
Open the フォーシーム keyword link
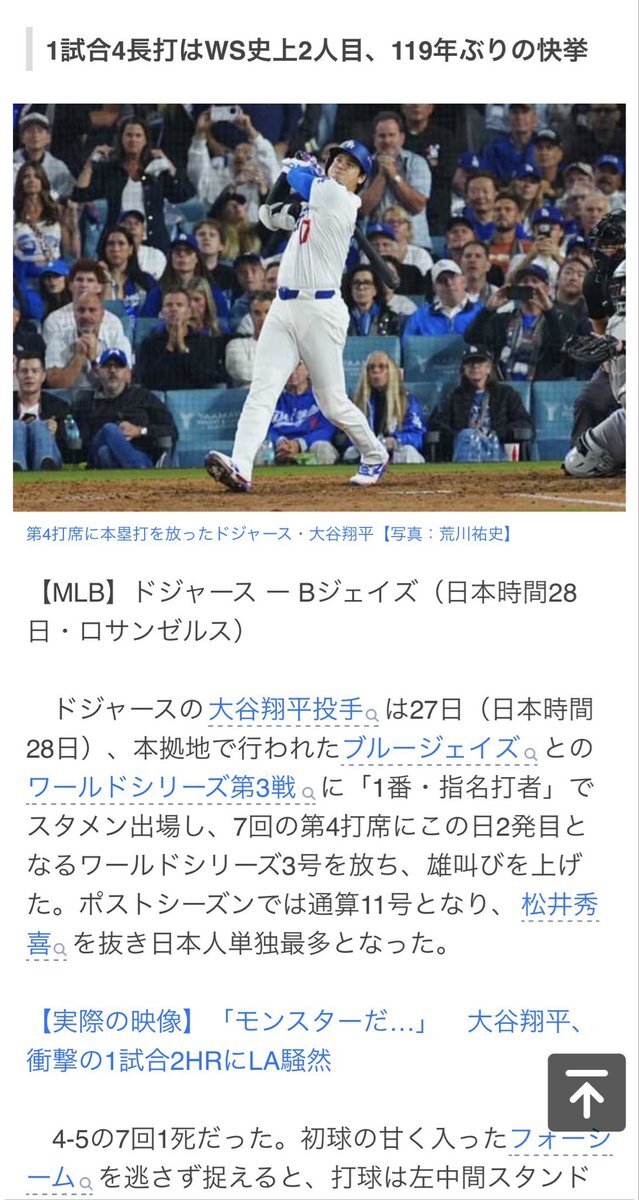coord(560,1139)
